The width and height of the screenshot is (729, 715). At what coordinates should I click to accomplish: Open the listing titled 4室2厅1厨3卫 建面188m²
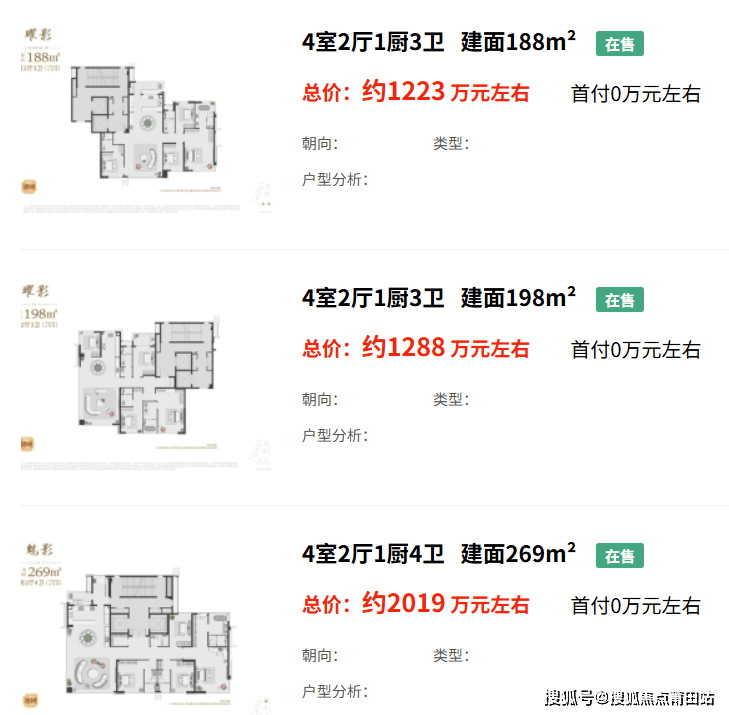click(x=438, y=42)
